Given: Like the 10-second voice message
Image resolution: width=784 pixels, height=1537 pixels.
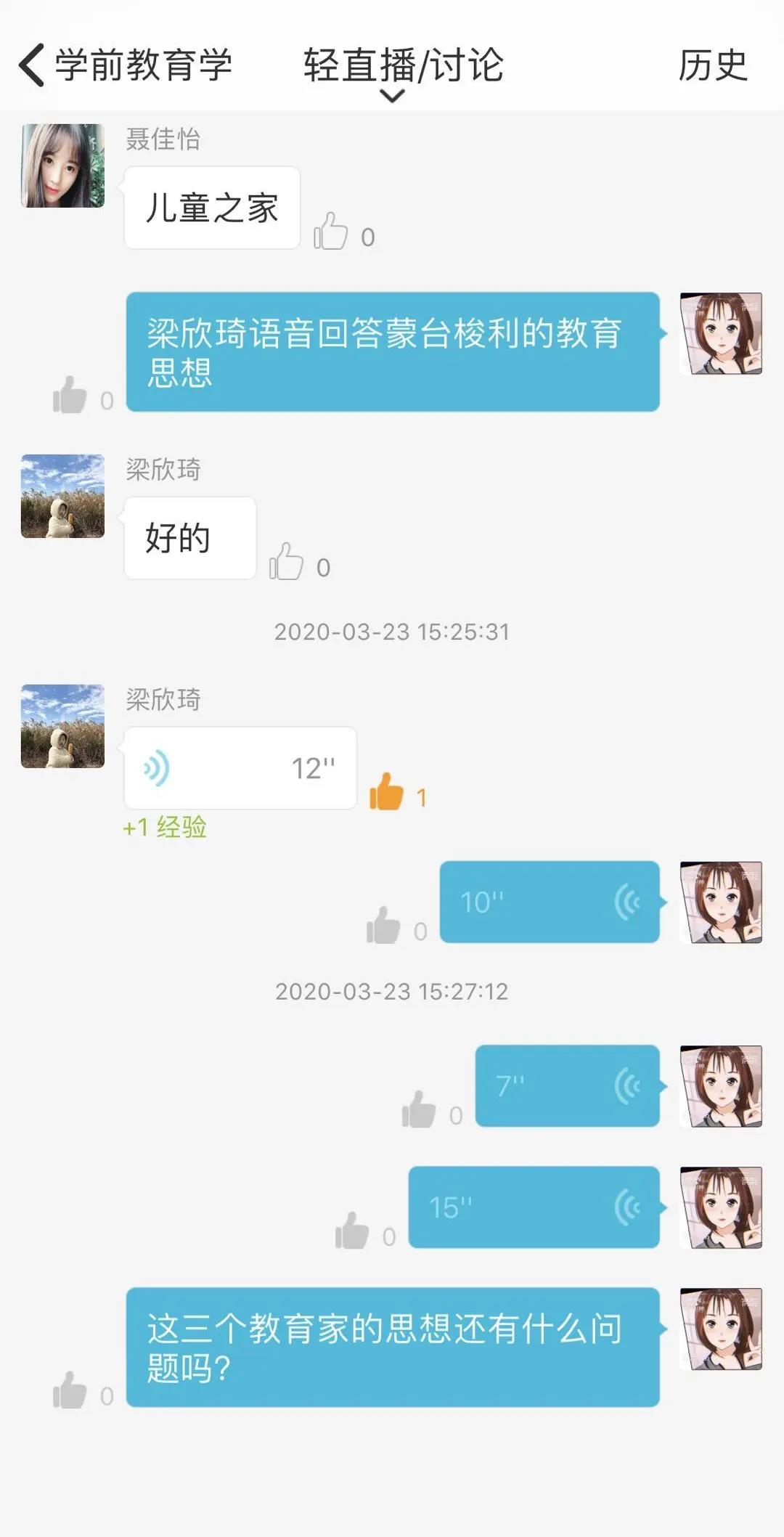Looking at the screenshot, I should pos(383,926).
